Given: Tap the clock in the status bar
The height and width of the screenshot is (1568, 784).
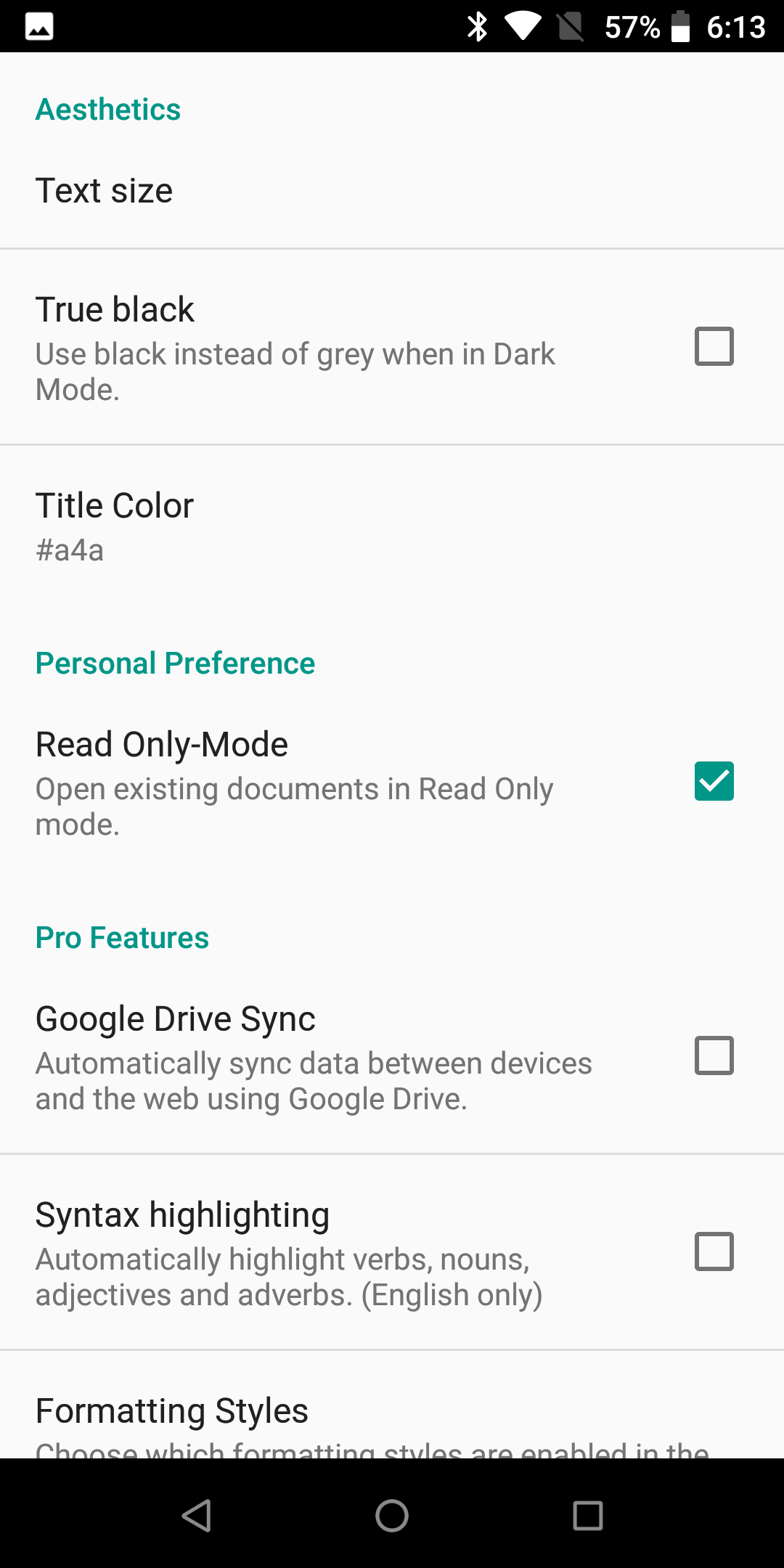Looking at the screenshot, I should point(738,26).
